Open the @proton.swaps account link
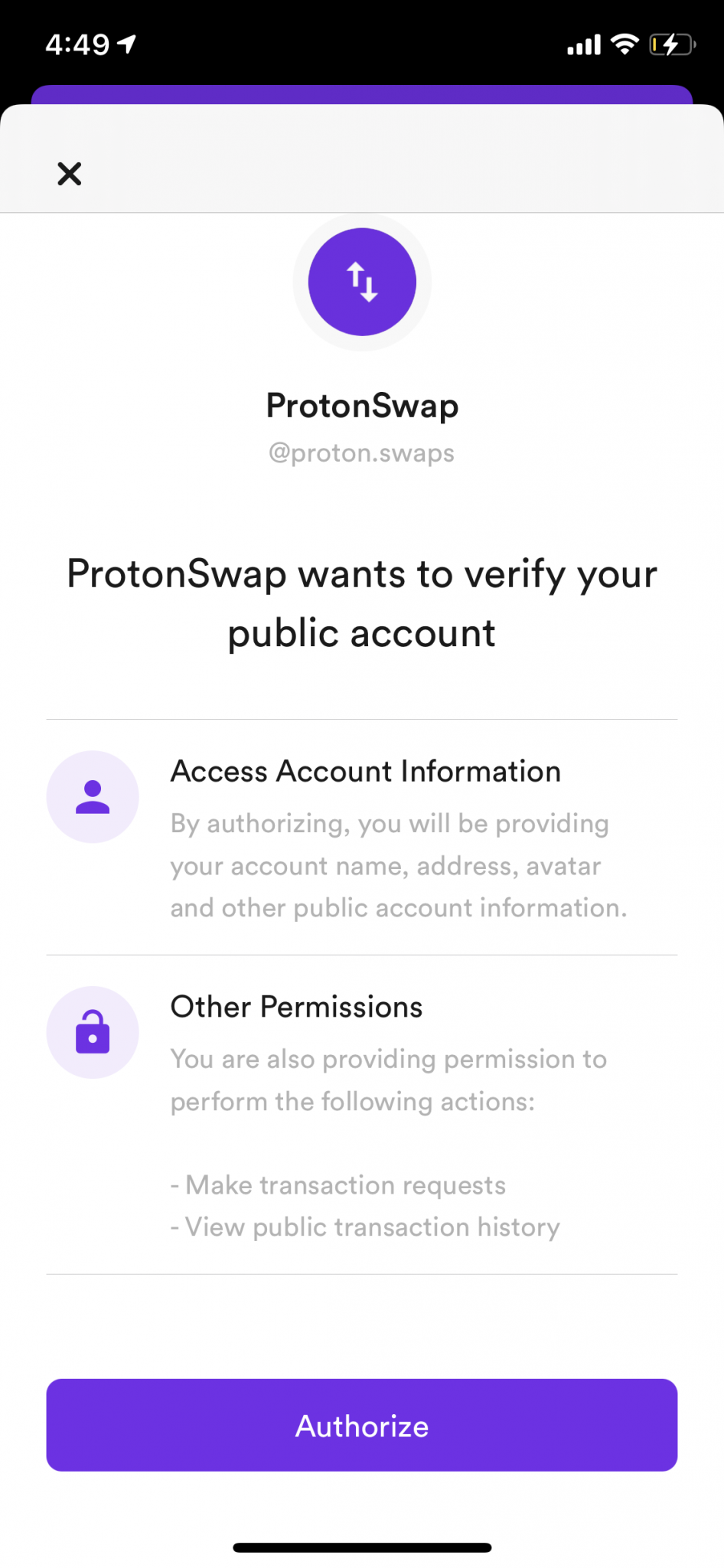This screenshot has width=724, height=1568. click(x=361, y=452)
